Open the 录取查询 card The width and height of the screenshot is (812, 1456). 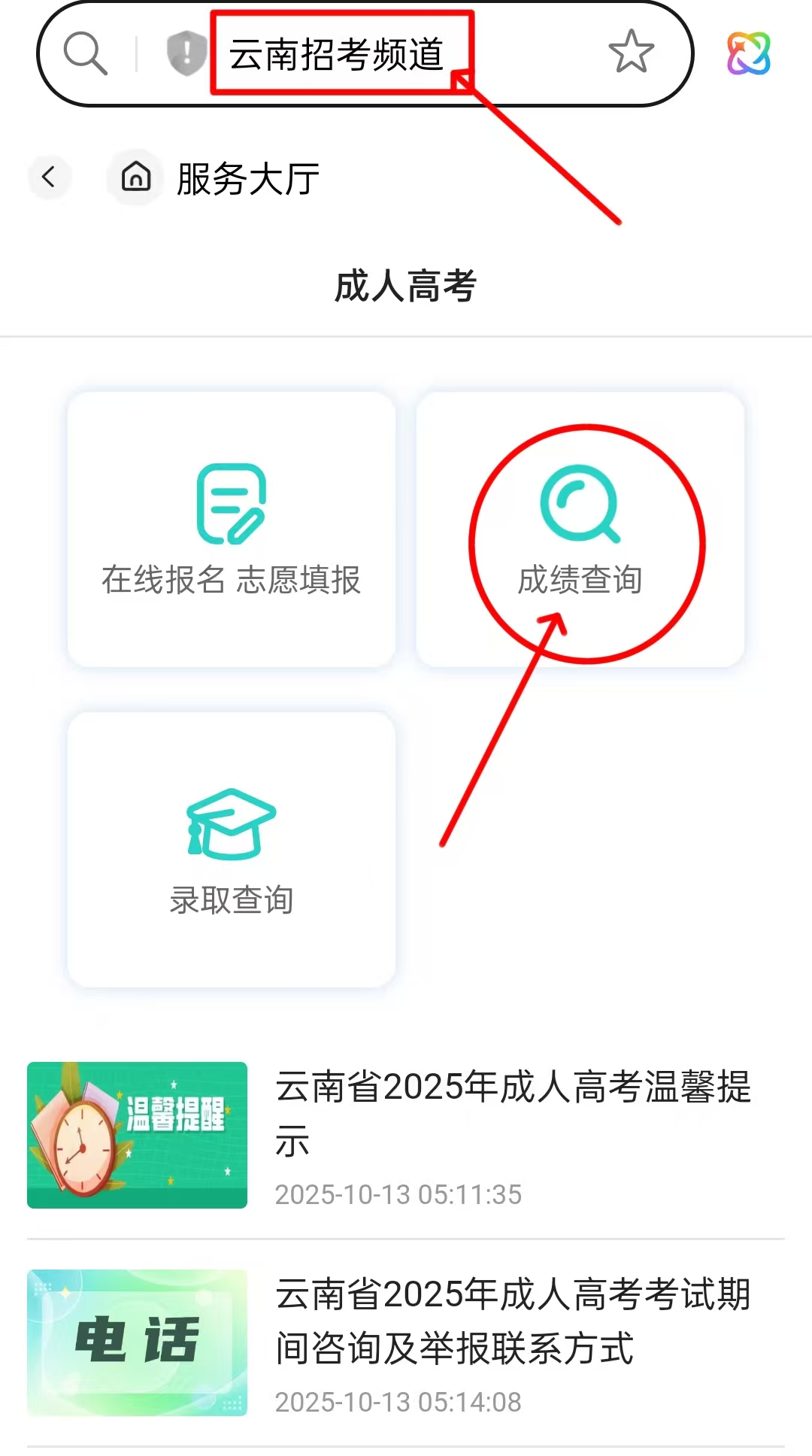[232, 849]
